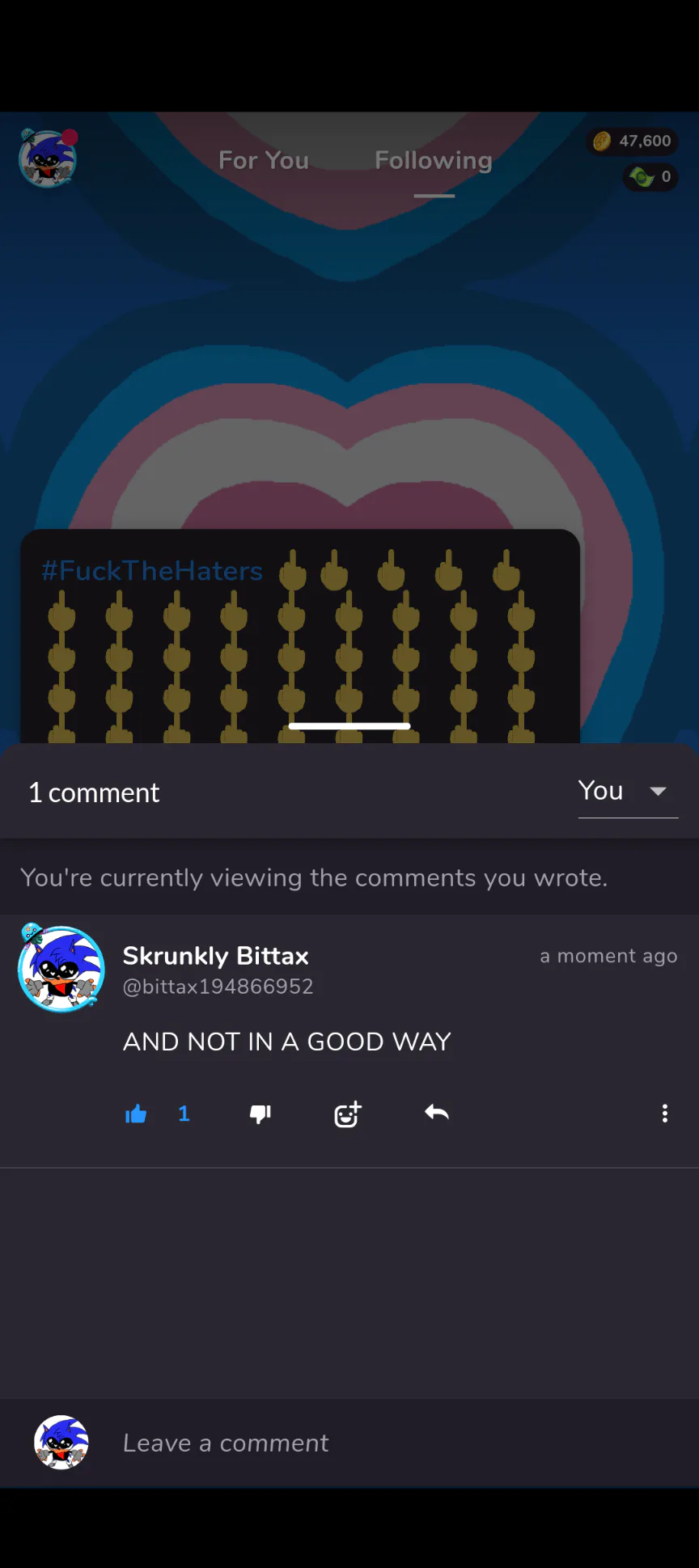Open the #FuckTheHaters hashtag

coord(152,571)
